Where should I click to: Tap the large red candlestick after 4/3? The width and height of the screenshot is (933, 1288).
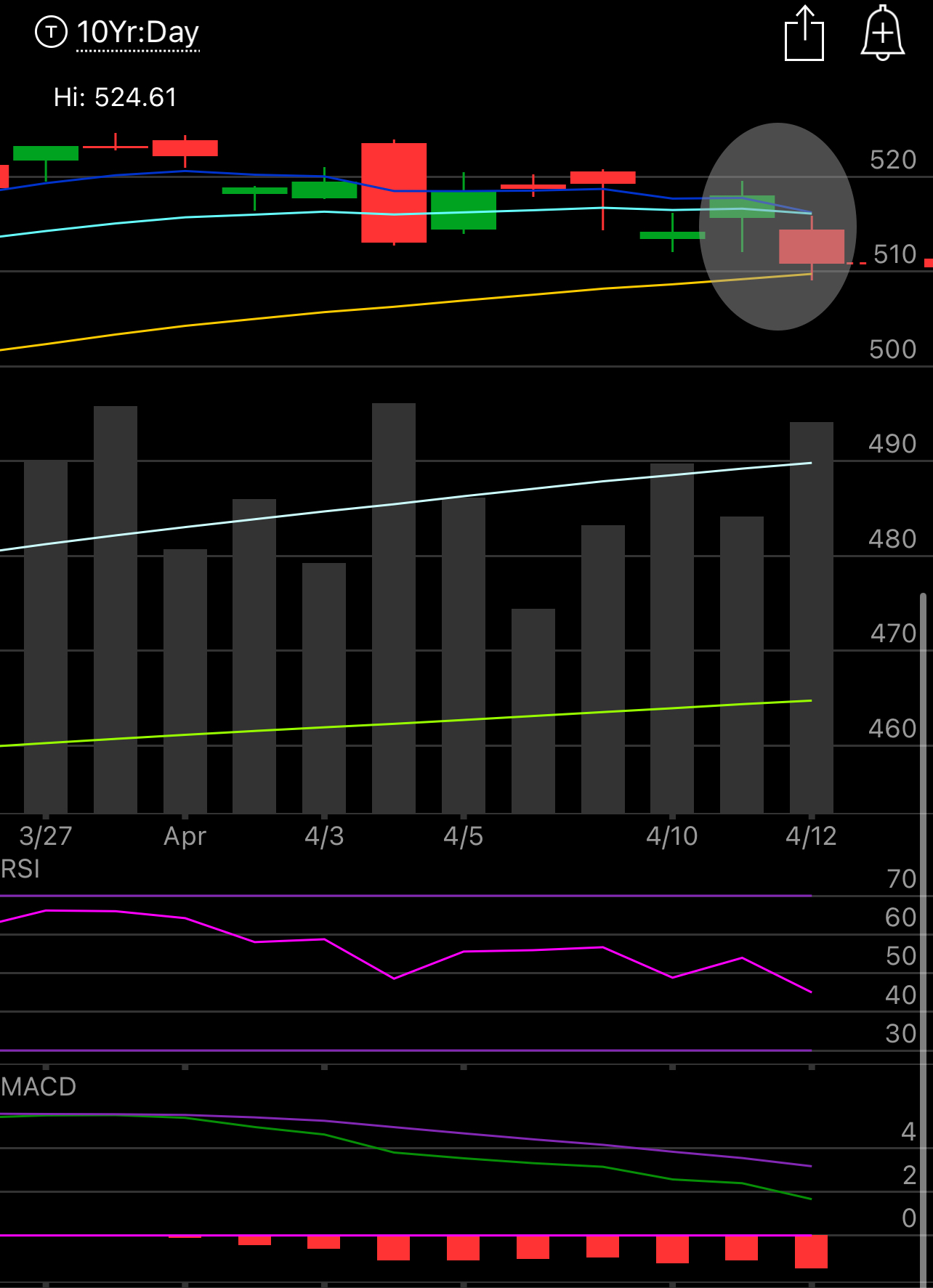(x=395, y=193)
